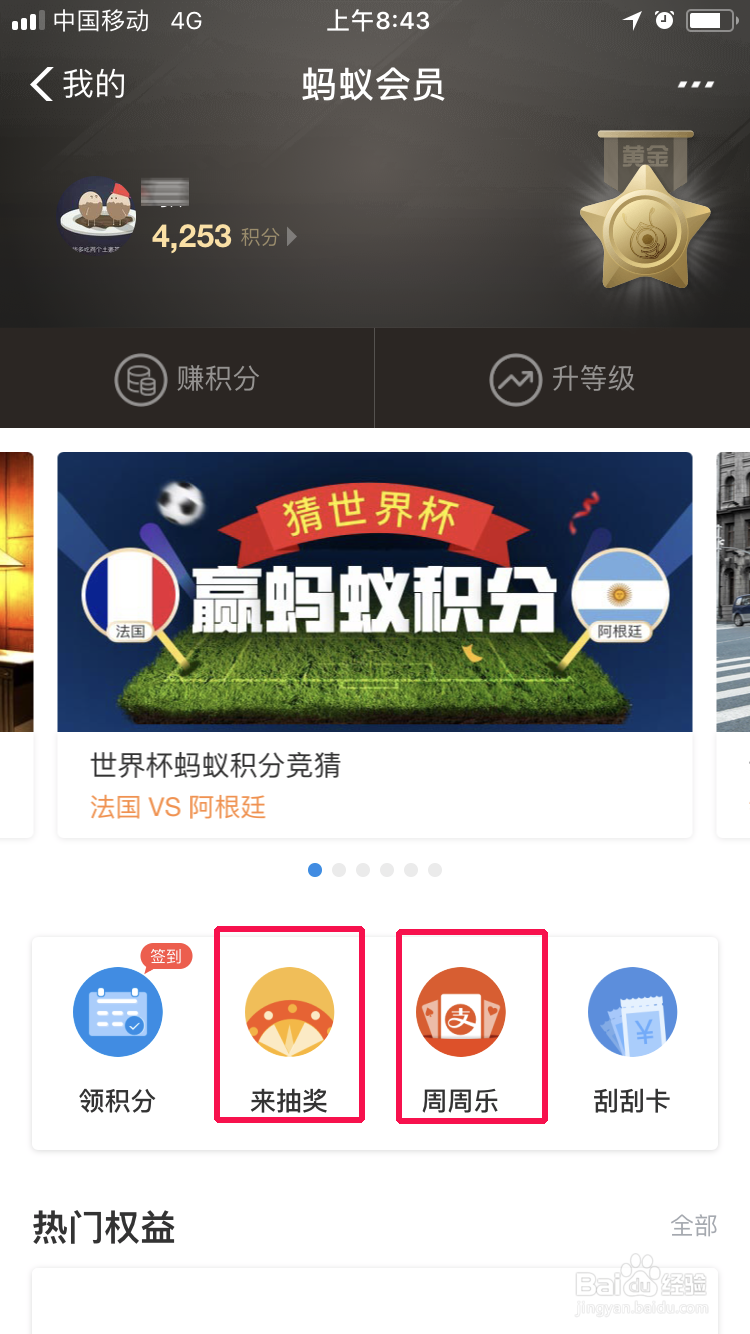This screenshot has width=750, height=1334.
Task: Tap the 签到 sign-in badge
Action: (168, 956)
